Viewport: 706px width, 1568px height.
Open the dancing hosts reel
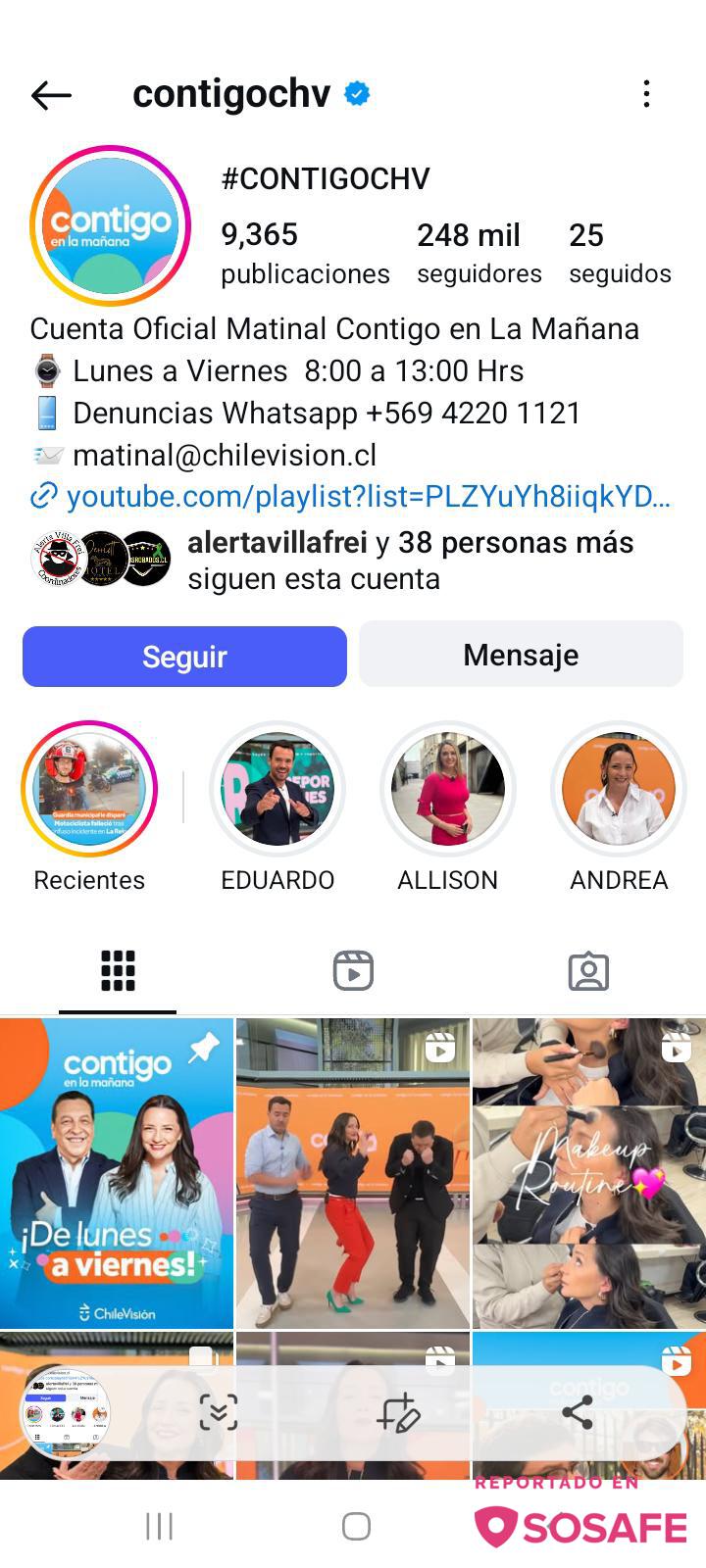point(353,1173)
